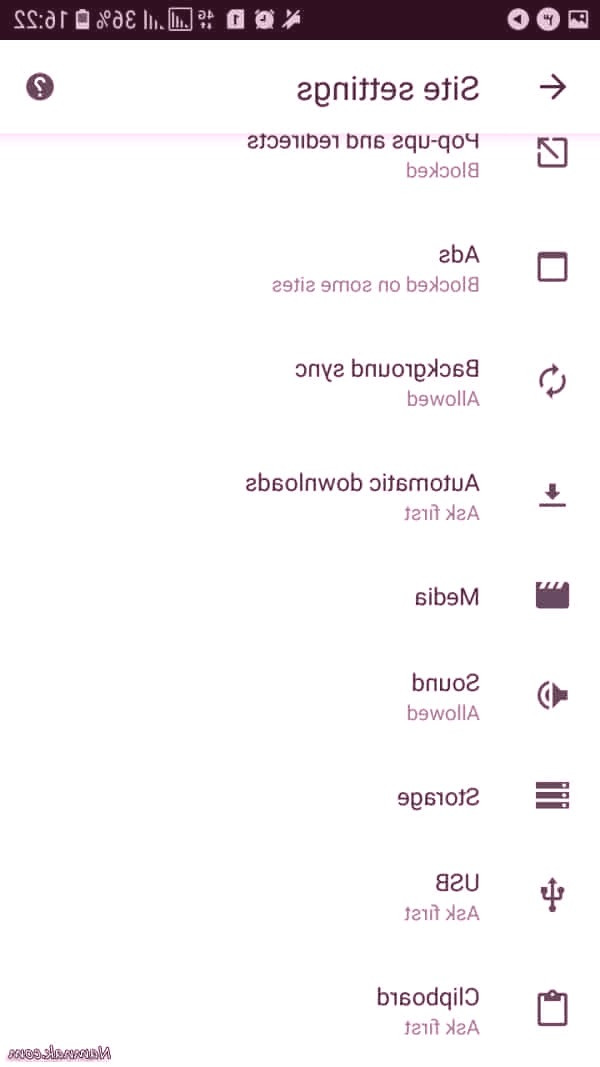Open the USB setting

442,897
